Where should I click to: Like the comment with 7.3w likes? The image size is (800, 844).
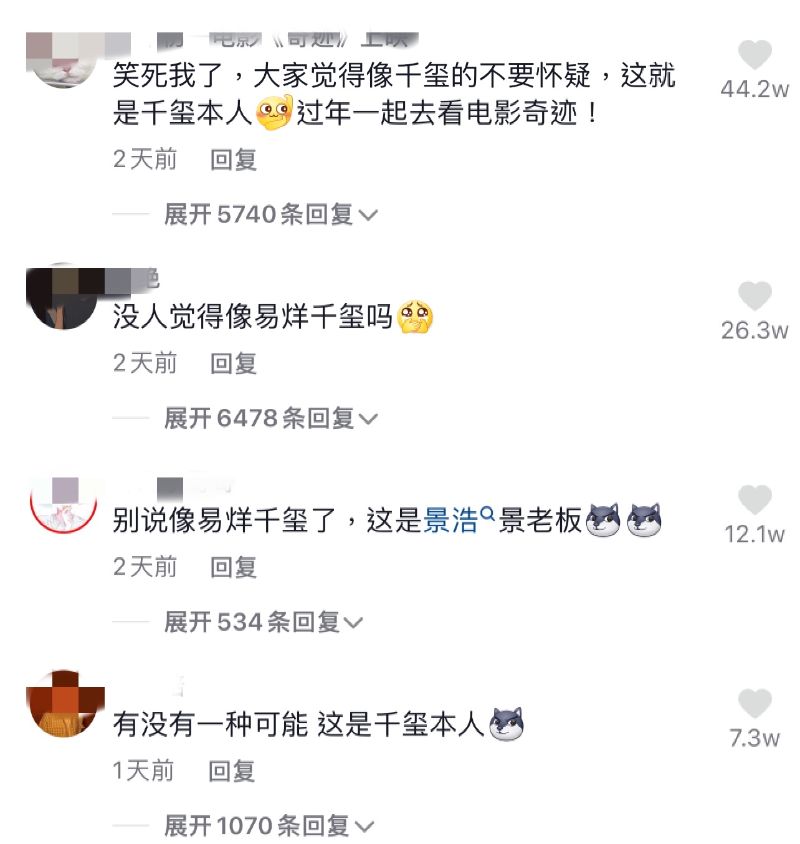[755, 704]
